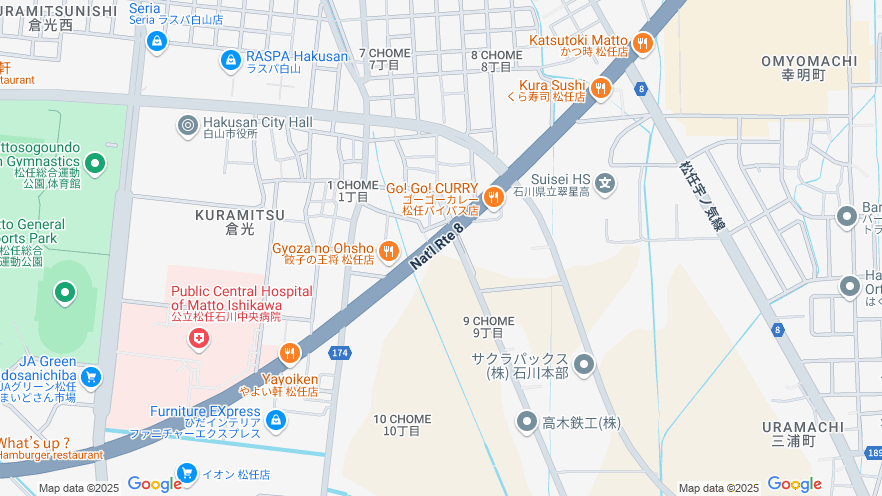Select the サクラパックス company marker
The image size is (882, 496).
pyautogui.click(x=584, y=363)
